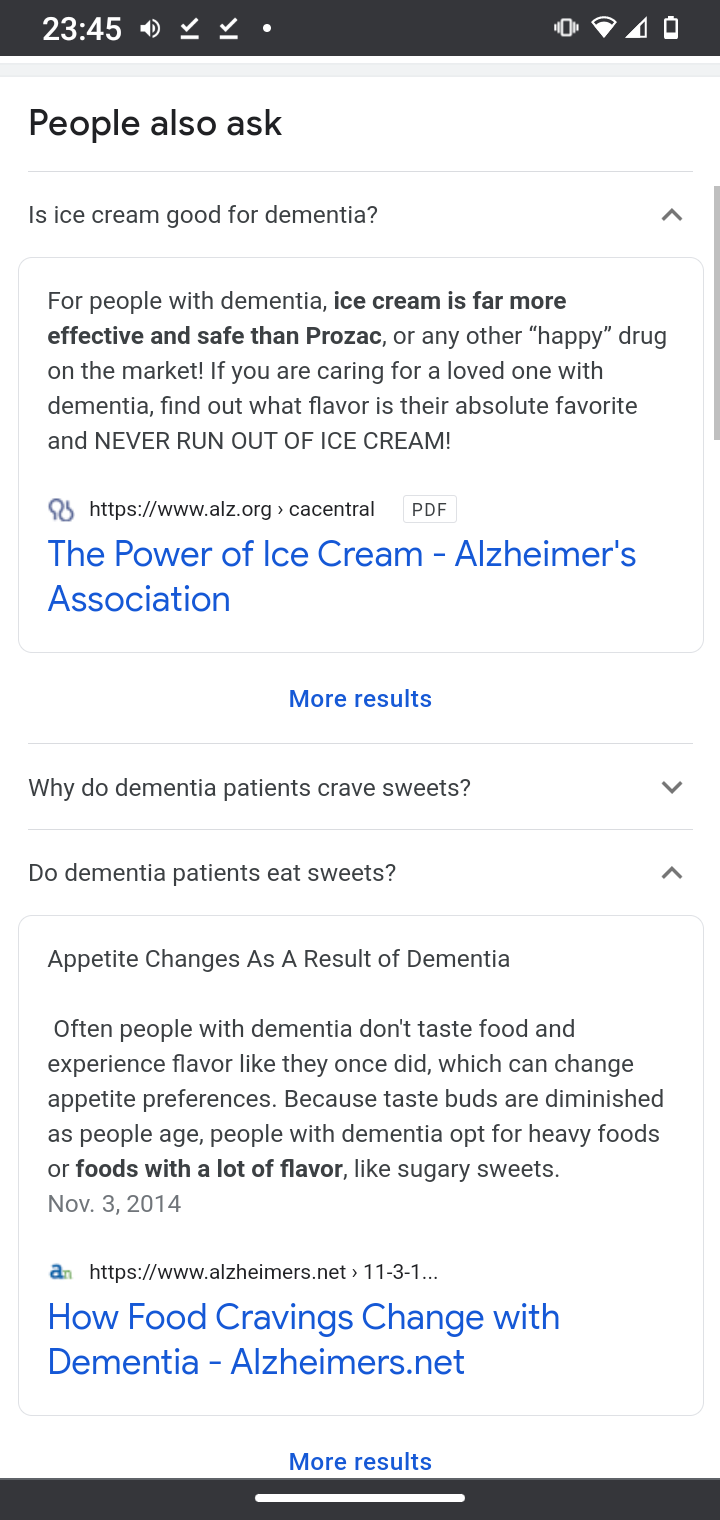The height and width of the screenshot is (1520, 720).
Task: Collapse the 'Is ice cream good for dementia?' question
Action: [360, 215]
